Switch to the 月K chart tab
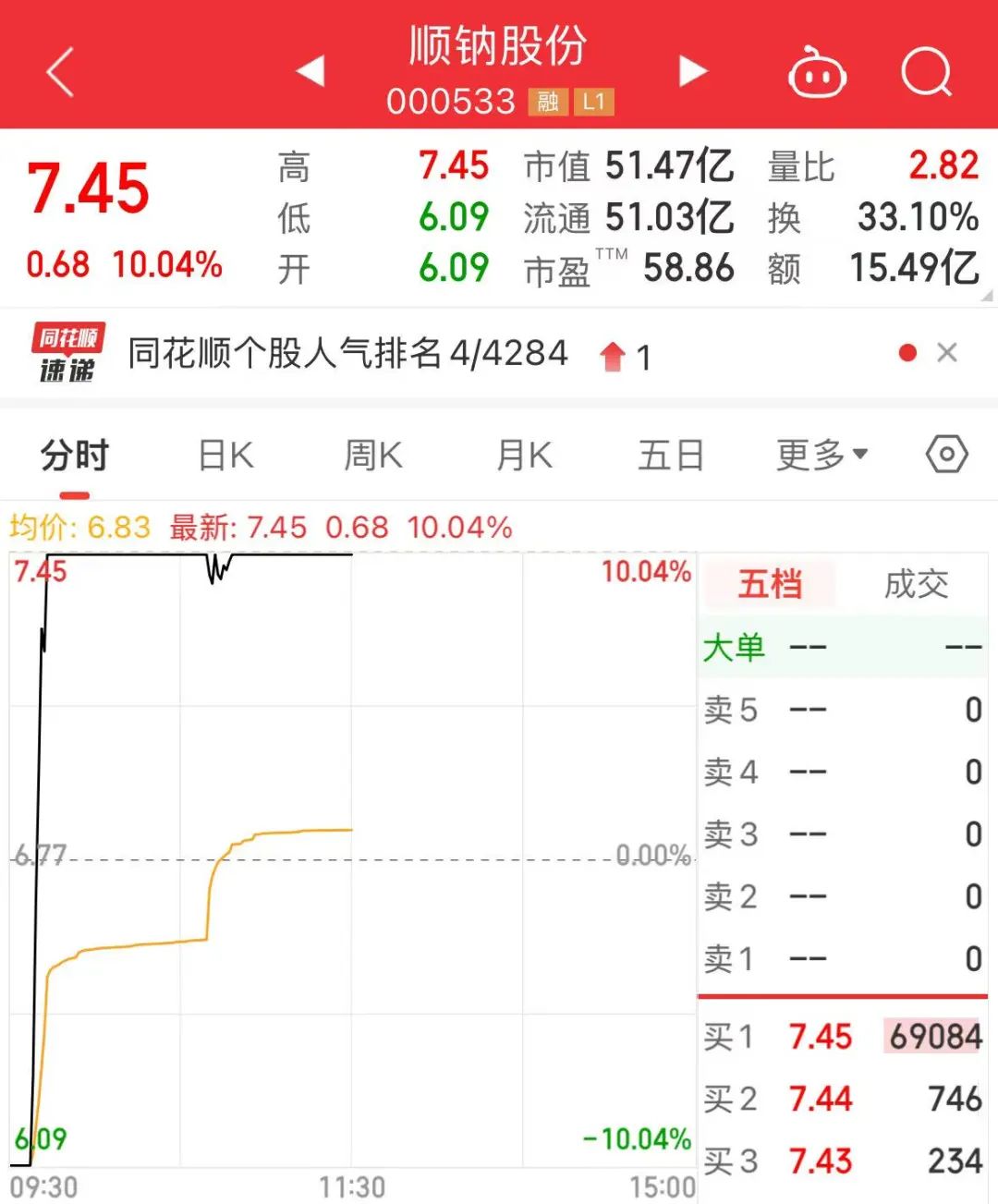 click(x=524, y=456)
